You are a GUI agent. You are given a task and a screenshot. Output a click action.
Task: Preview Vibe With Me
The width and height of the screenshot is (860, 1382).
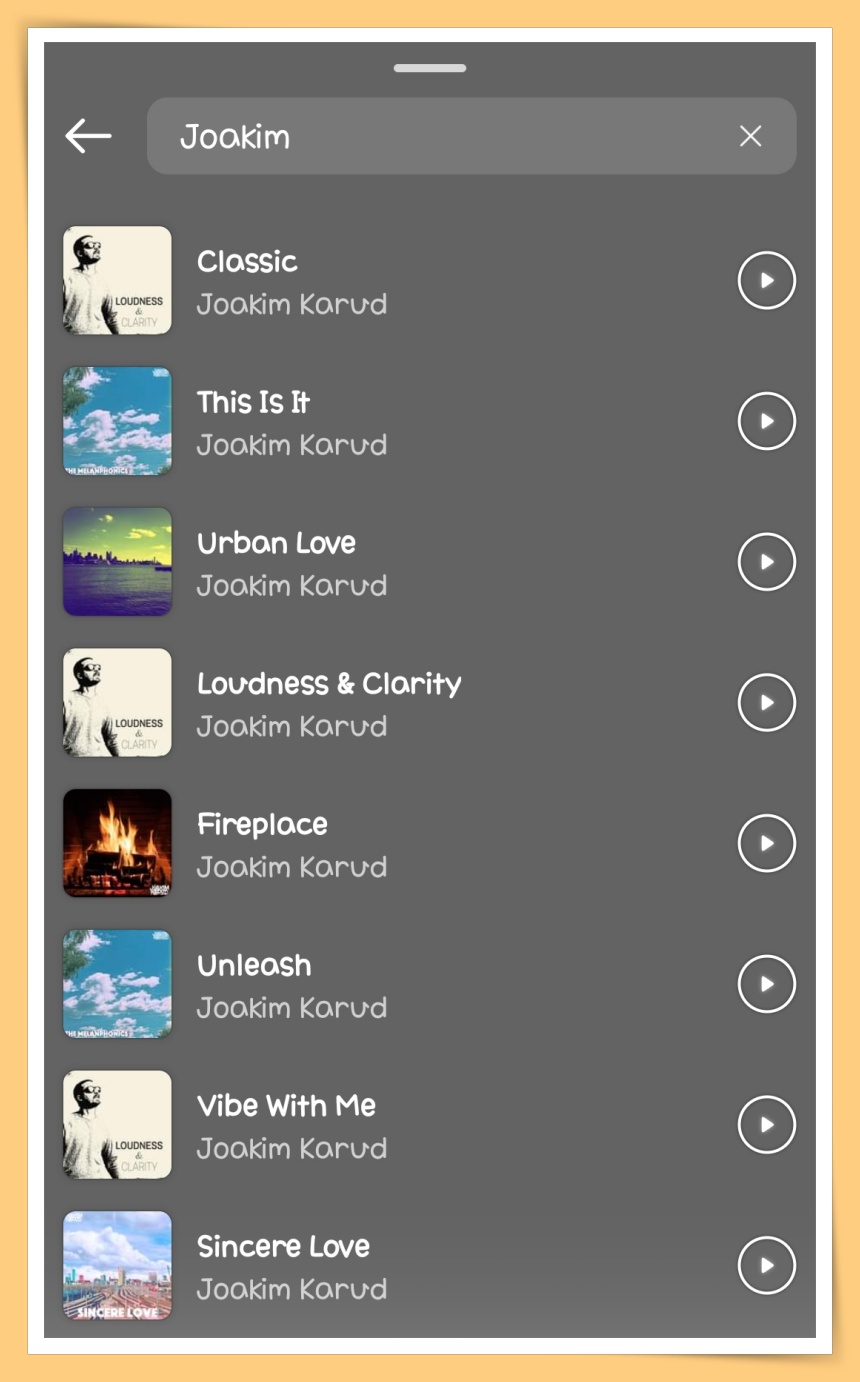[x=767, y=1125]
